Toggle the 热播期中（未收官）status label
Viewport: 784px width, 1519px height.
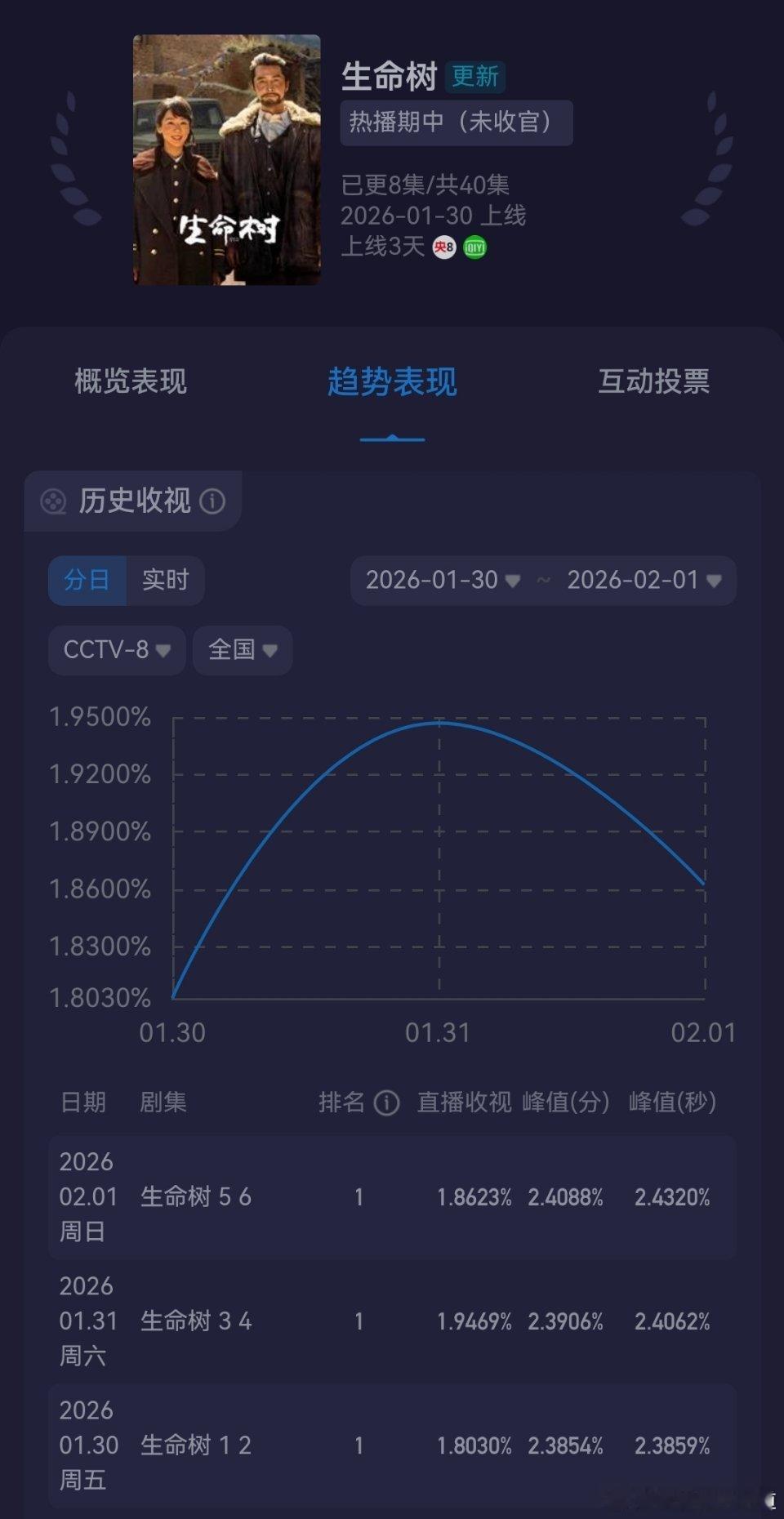pyautogui.click(x=457, y=122)
